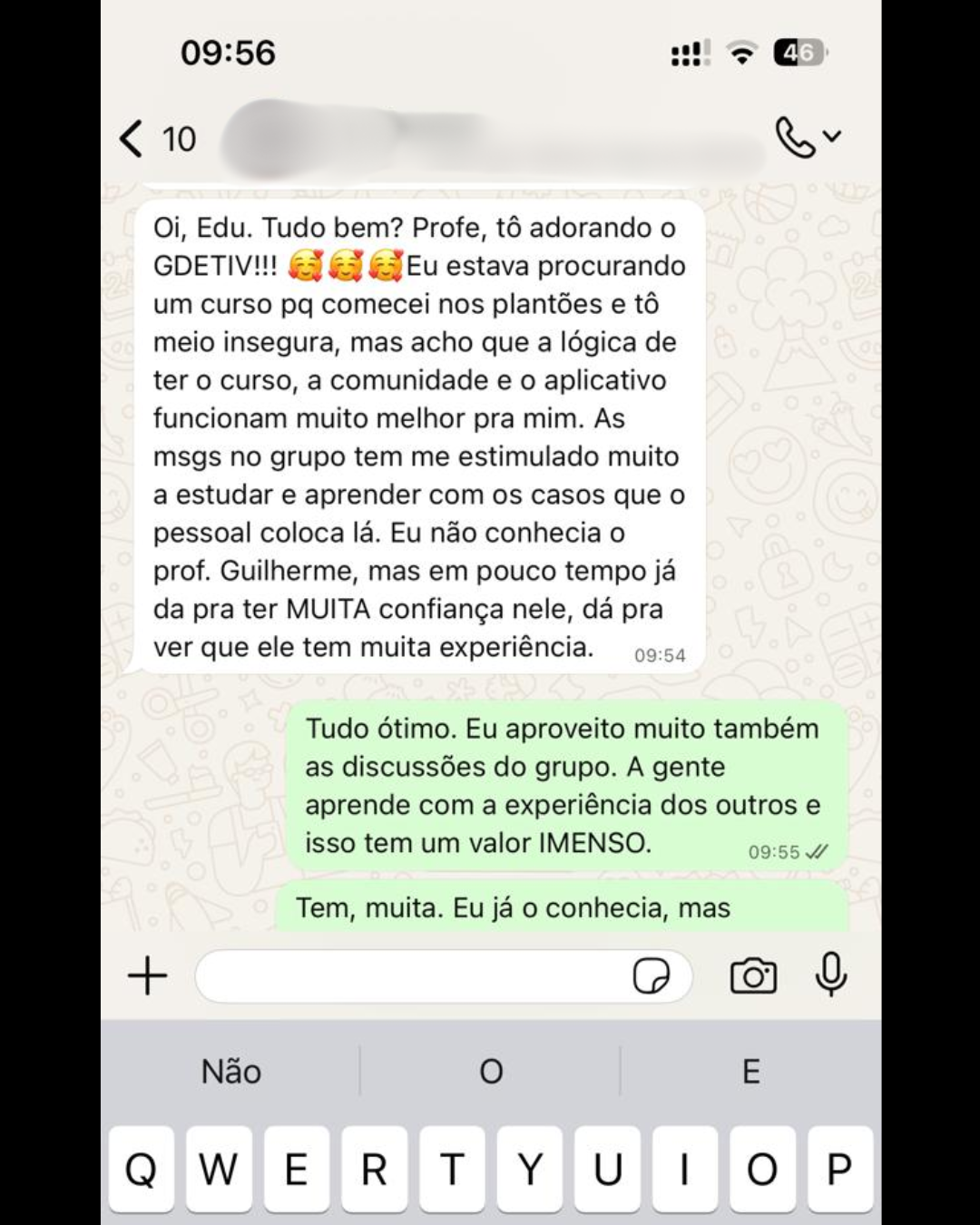Go back to the chat list

pos(133,139)
